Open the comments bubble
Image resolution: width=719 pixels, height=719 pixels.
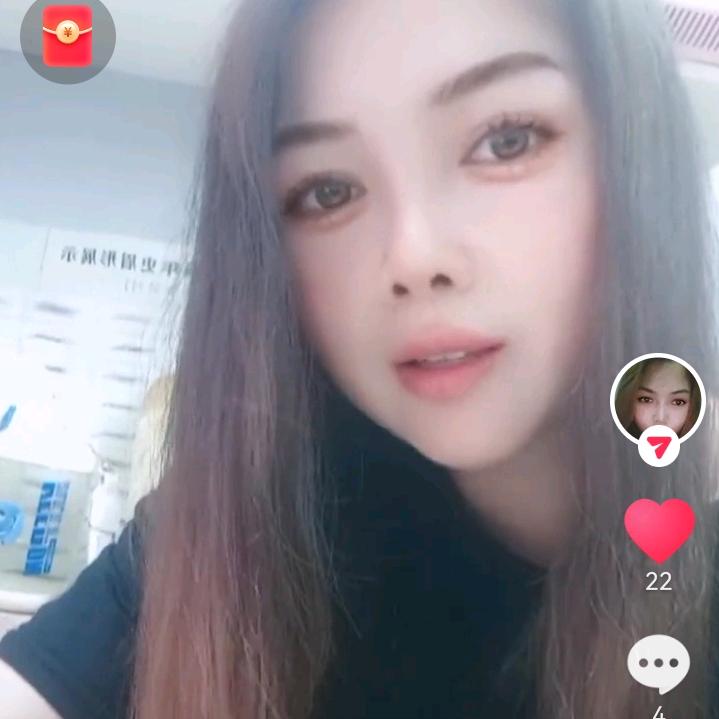click(x=658, y=665)
